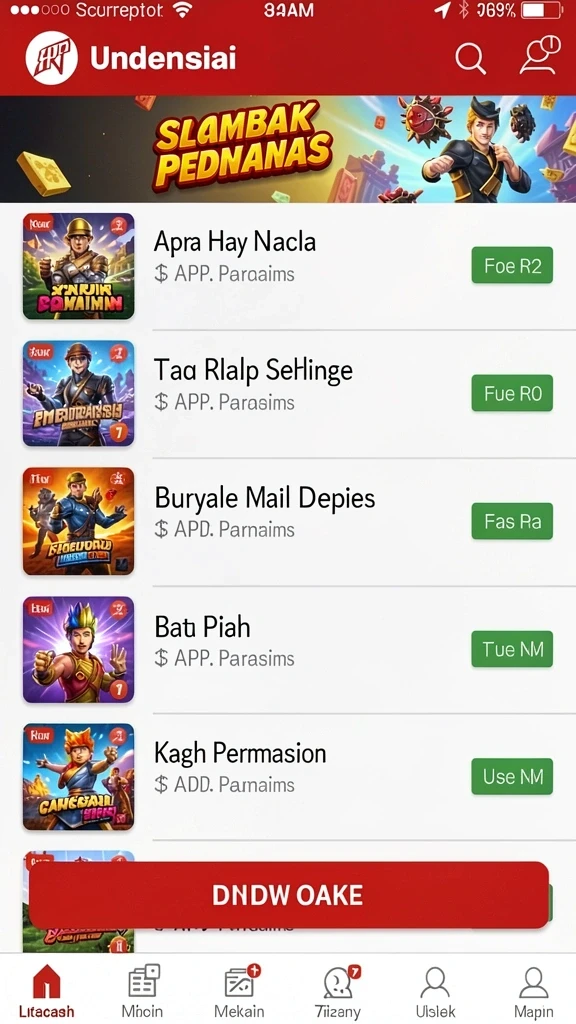The image size is (576, 1024).
Task: Open the Apra Hay Nacla game row
Action: pyautogui.click(x=288, y=266)
